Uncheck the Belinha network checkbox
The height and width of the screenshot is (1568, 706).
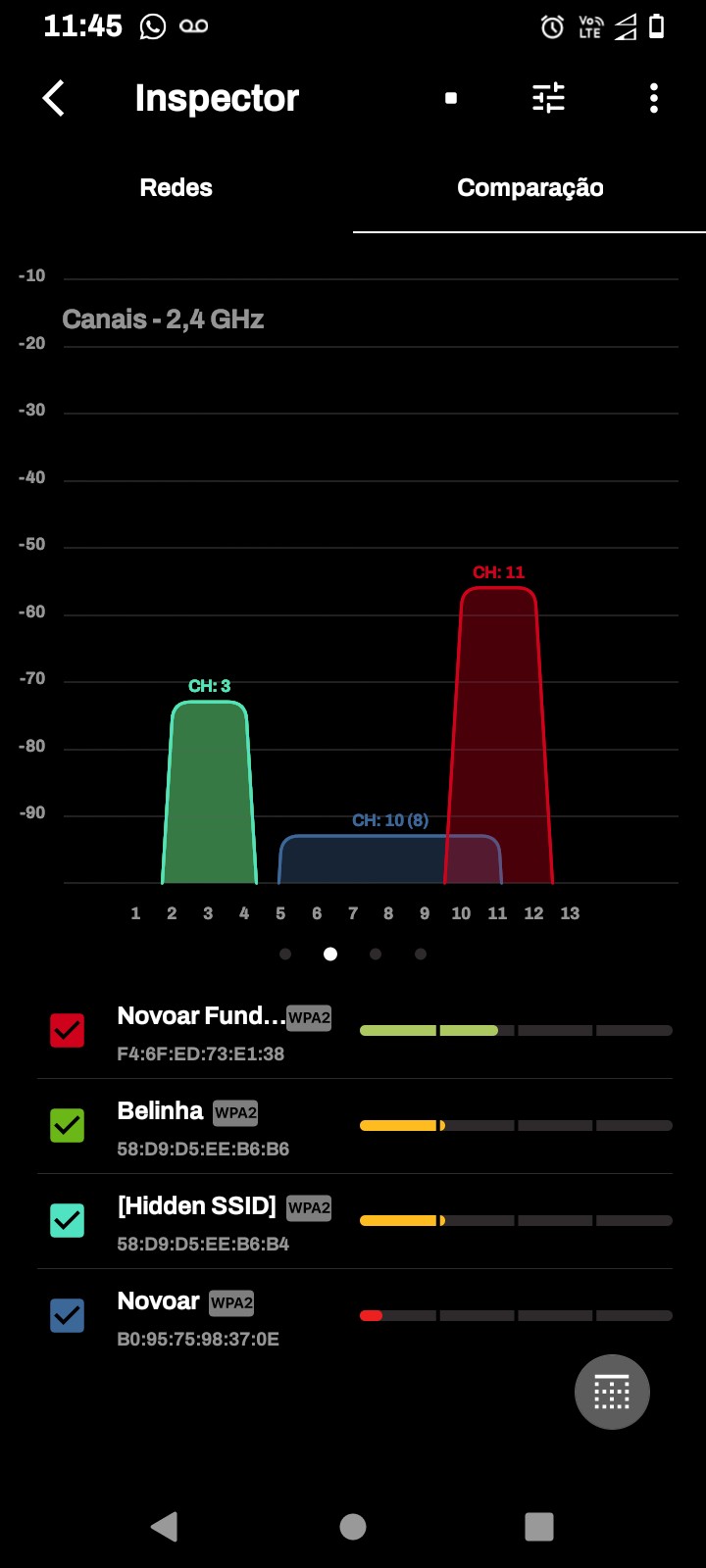pos(68,1125)
